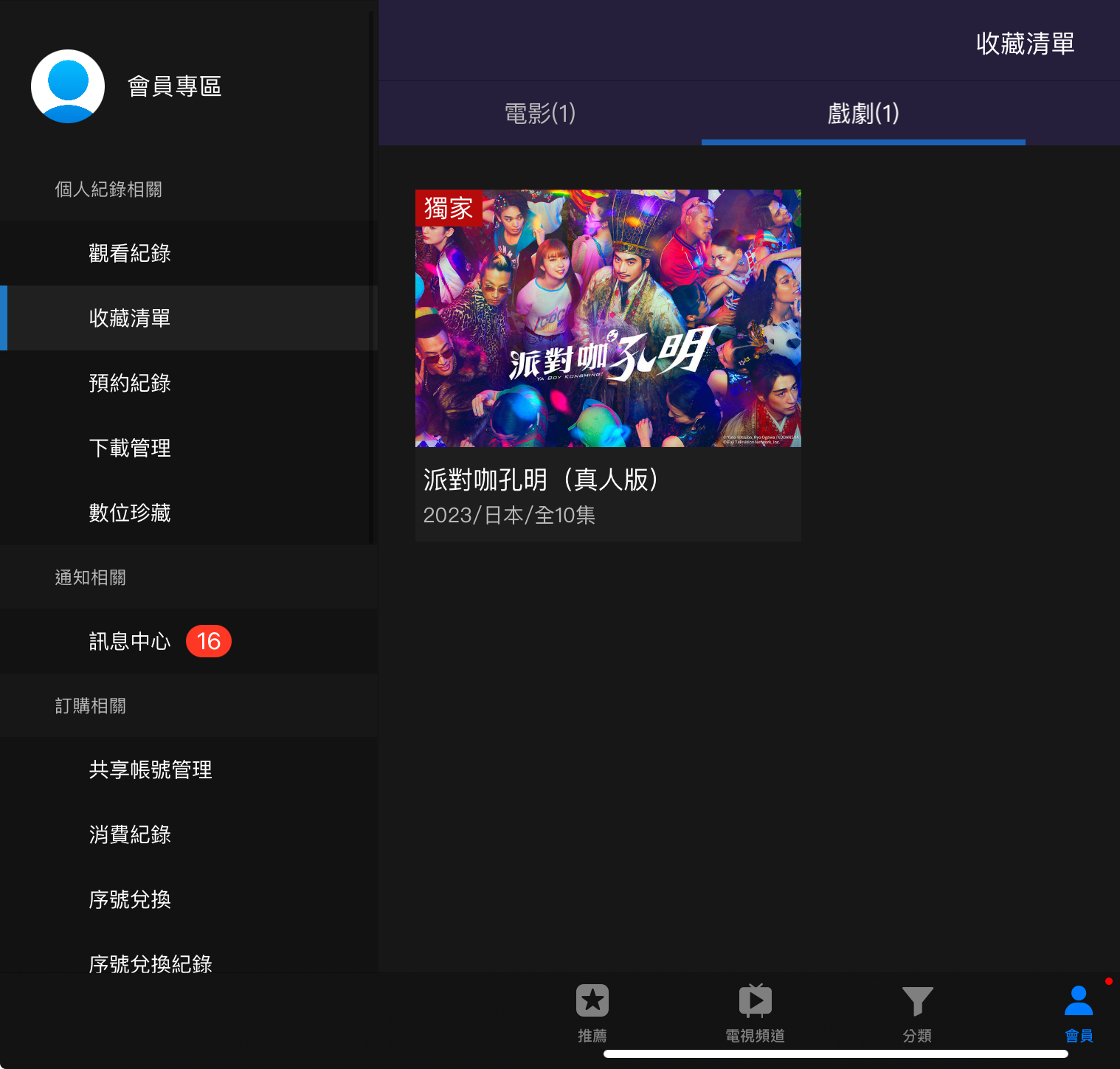The height and width of the screenshot is (1069, 1120).
Task: Switch to the 電影(1) tab
Action: point(539,114)
